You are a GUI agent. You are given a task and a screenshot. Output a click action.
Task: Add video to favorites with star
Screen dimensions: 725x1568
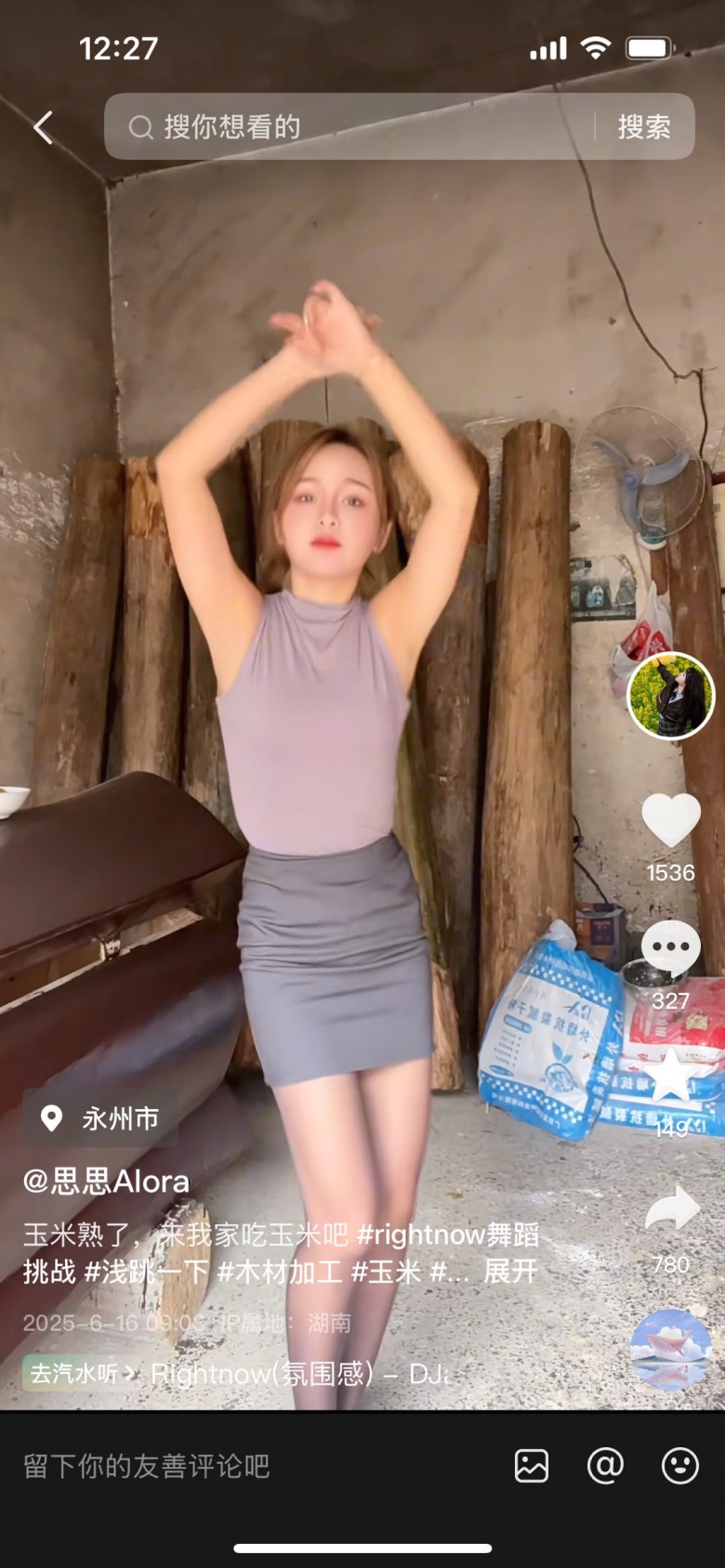pos(670,1076)
